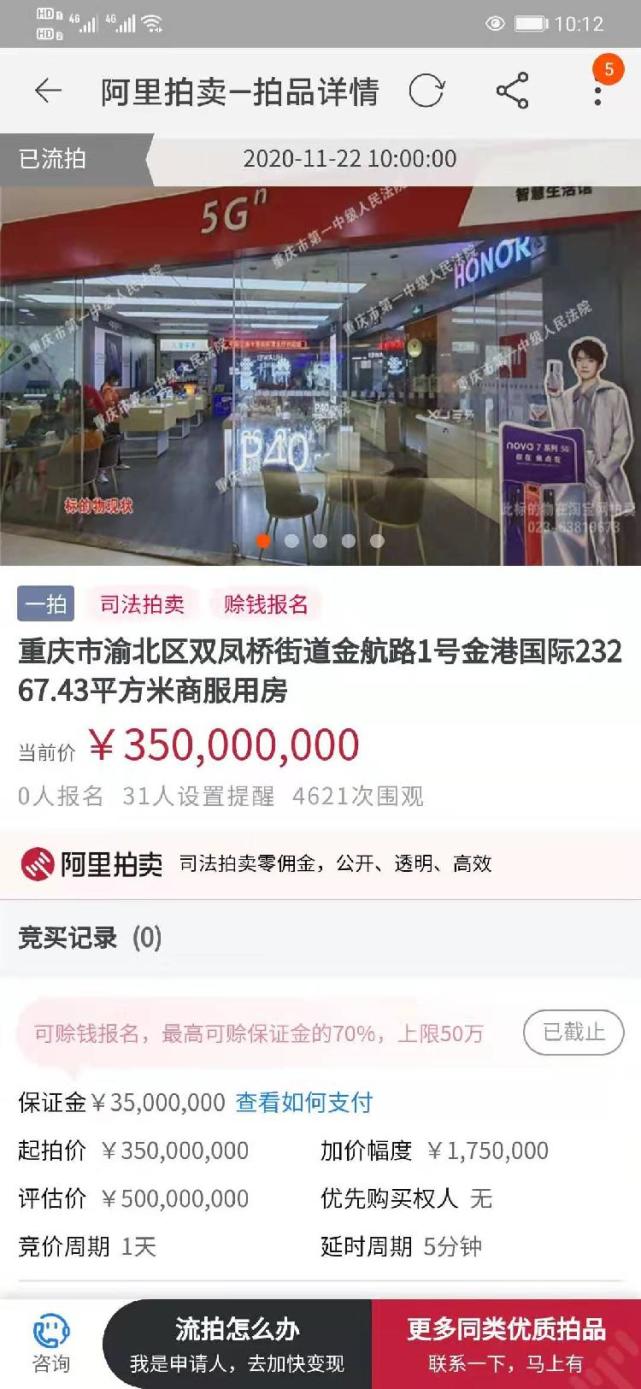Share this auction item
Image resolution: width=641 pixels, height=1389 pixels.
tap(512, 91)
